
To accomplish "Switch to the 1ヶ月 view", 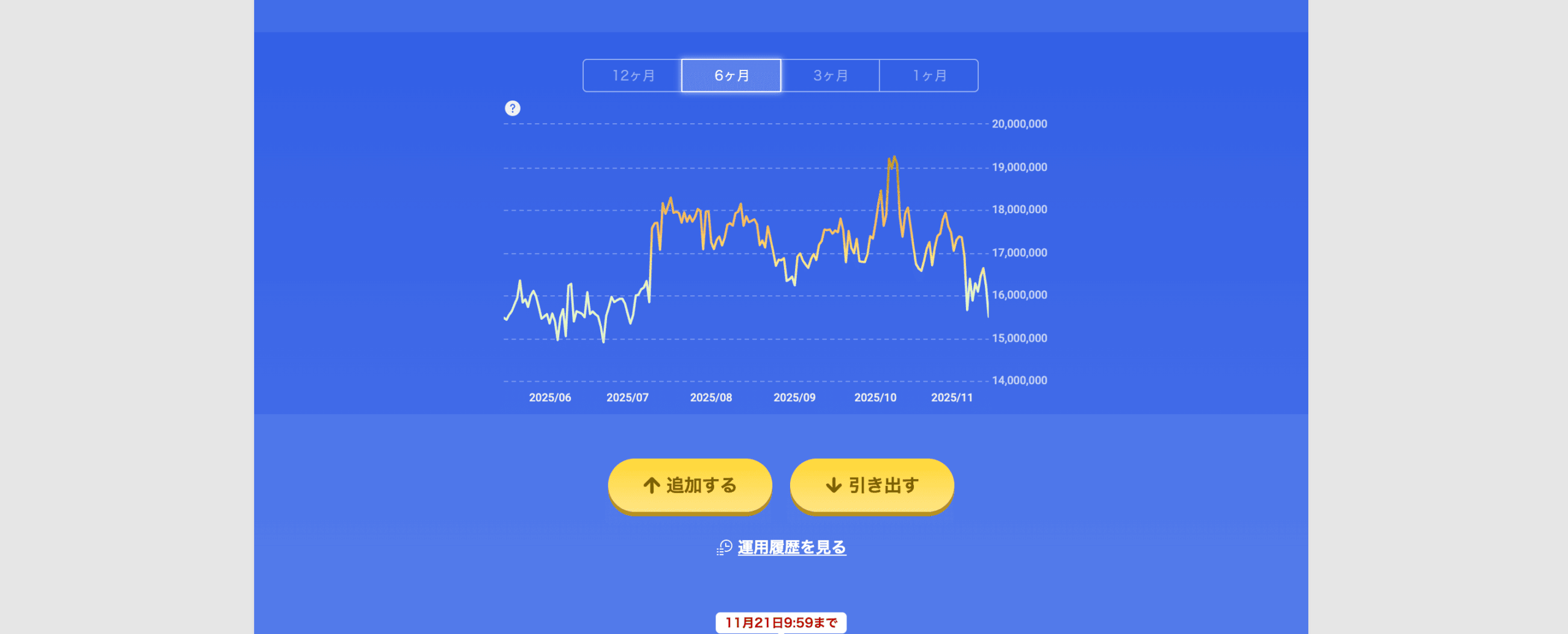I will (929, 75).
